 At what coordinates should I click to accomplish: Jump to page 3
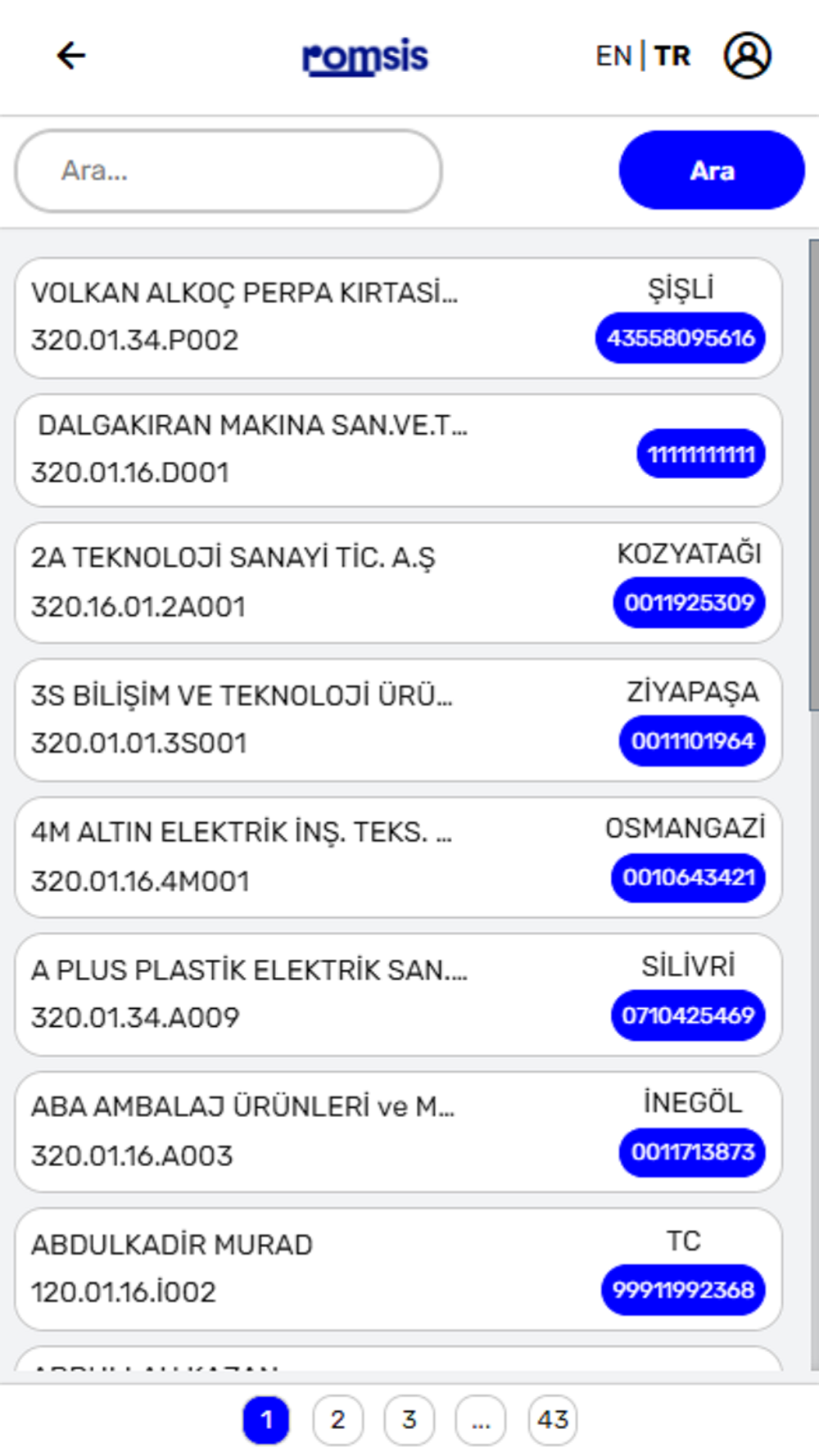pos(409,1420)
